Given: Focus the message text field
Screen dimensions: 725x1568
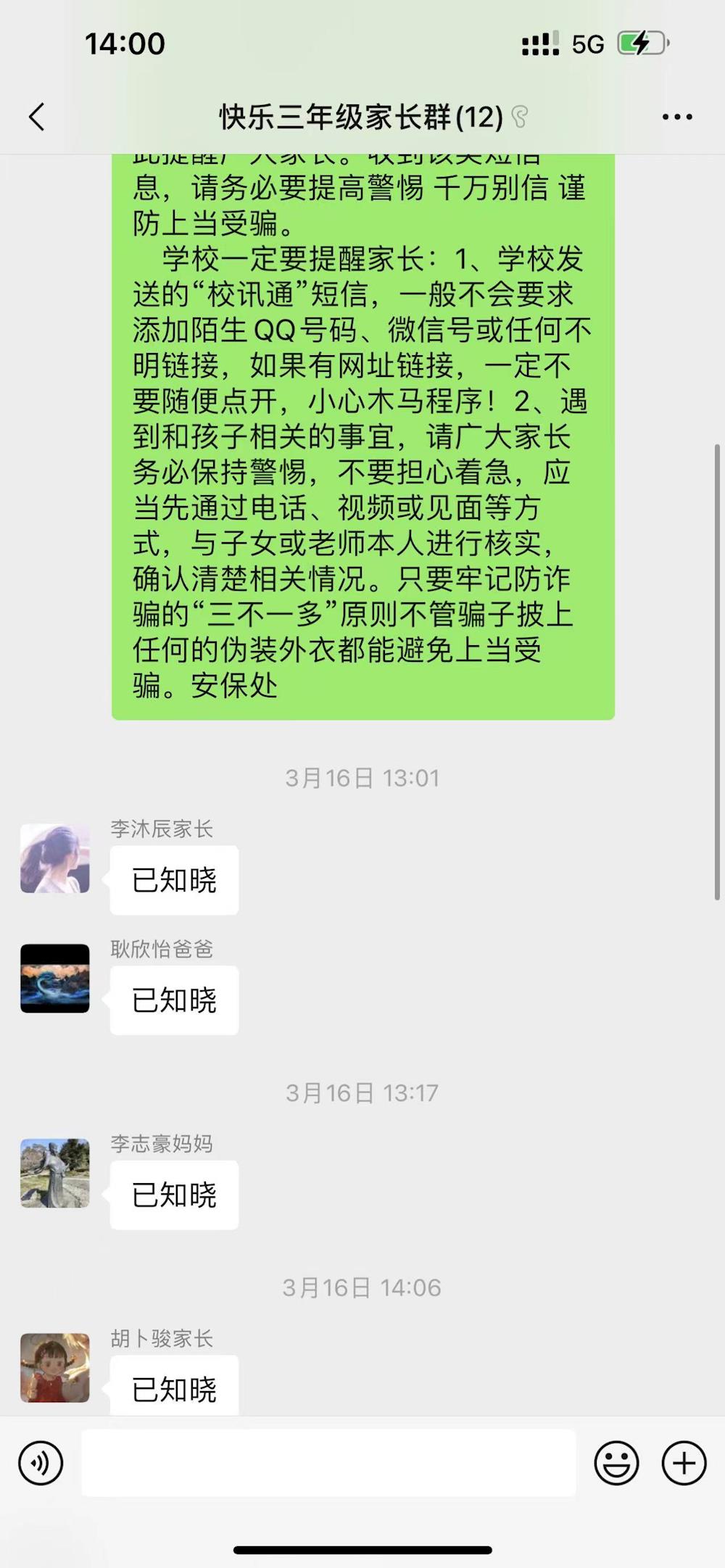Looking at the screenshot, I should coord(328,1463).
